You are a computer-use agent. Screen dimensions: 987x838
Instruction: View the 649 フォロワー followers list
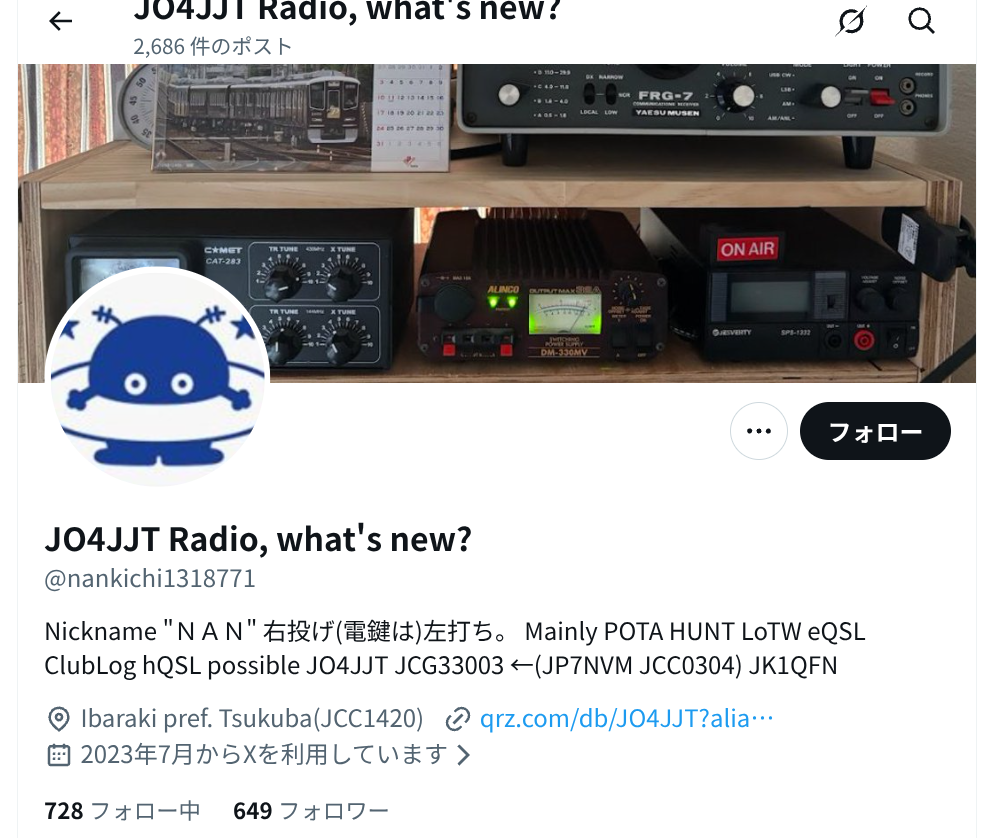[x=310, y=810]
